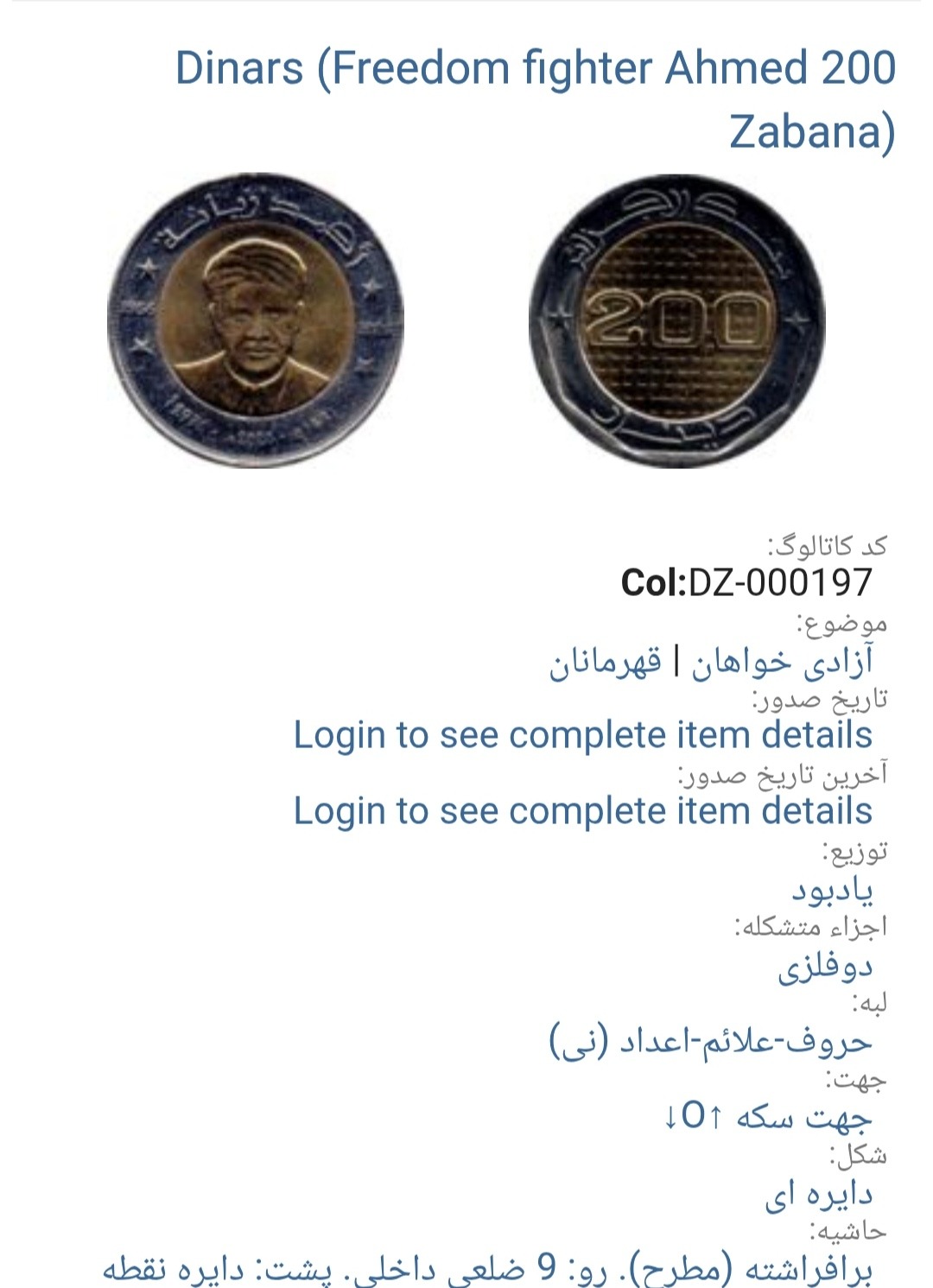View the coin portrait side image
Image resolution: width=933 pixels, height=1288 pixels.
pyautogui.click(x=256, y=321)
